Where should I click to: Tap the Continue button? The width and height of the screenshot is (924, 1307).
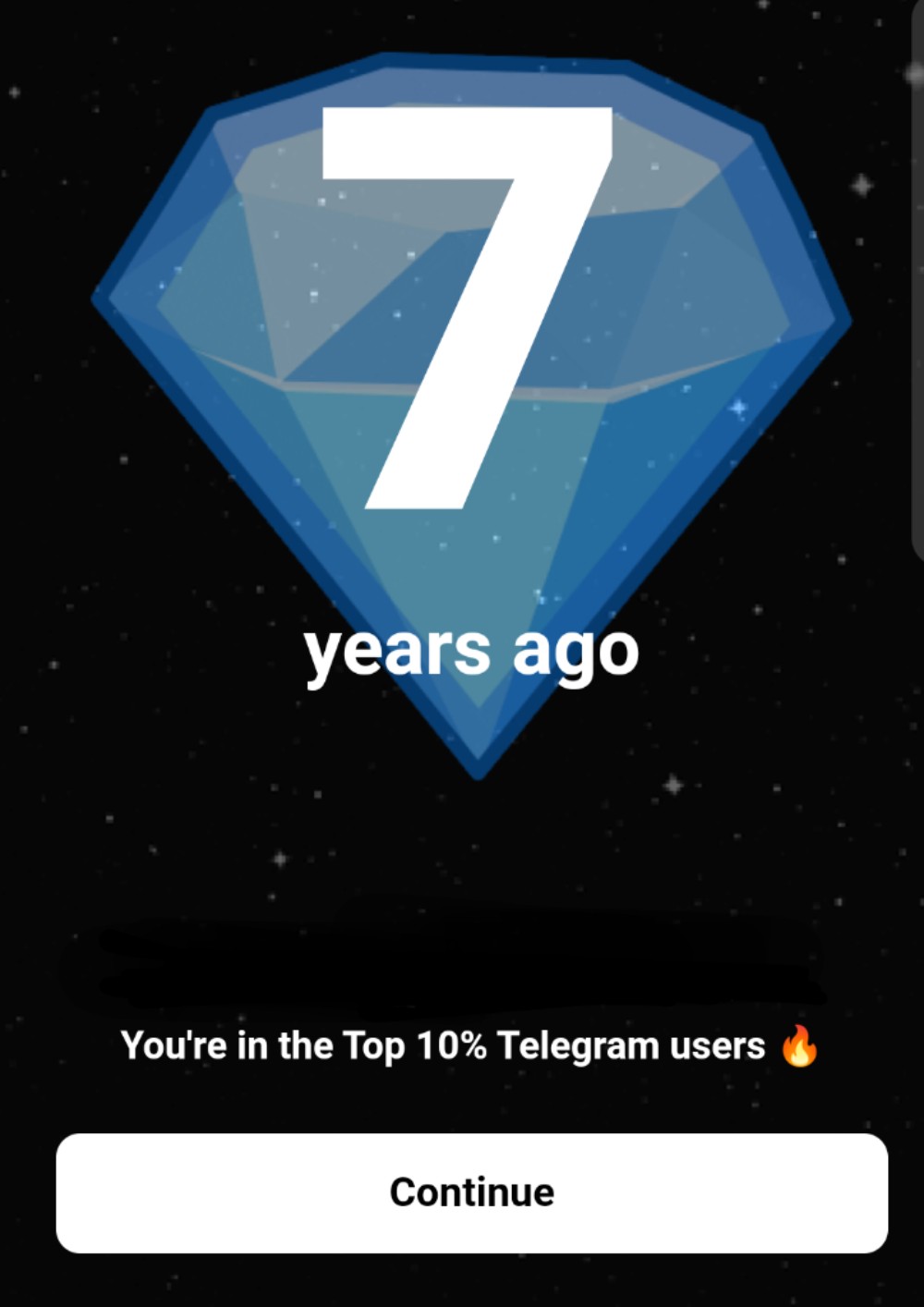(471, 1192)
